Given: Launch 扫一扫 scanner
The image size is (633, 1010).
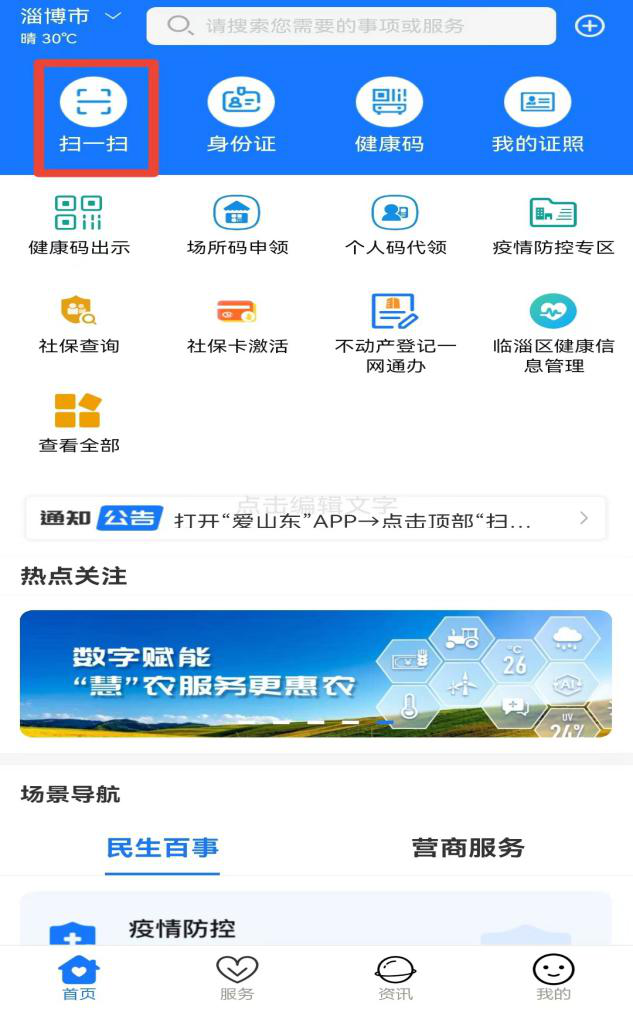Looking at the screenshot, I should pos(94,117).
